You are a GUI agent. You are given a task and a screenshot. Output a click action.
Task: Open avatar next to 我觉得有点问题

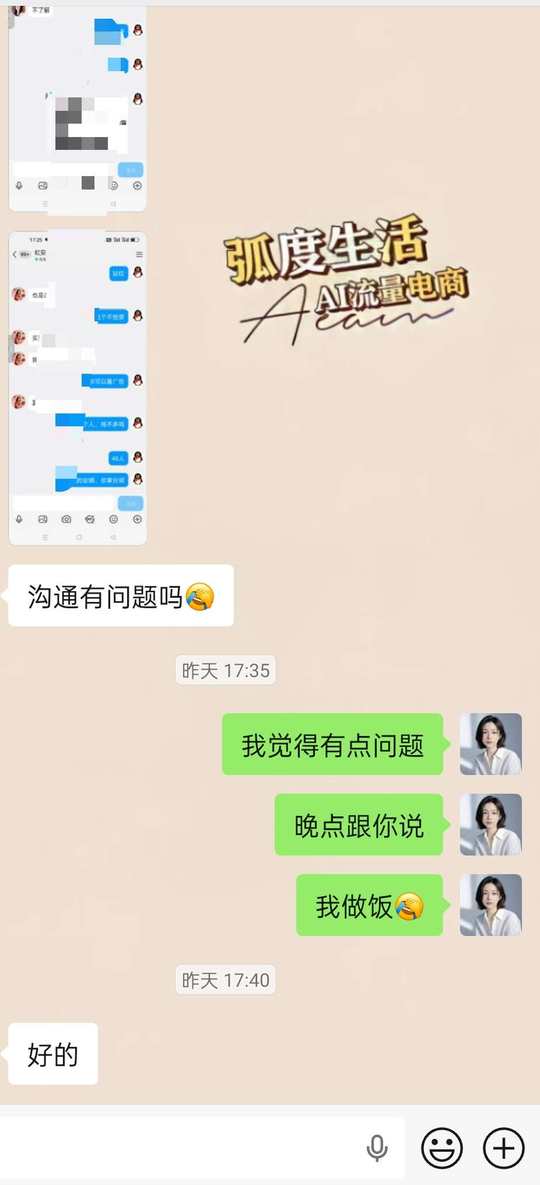click(491, 744)
